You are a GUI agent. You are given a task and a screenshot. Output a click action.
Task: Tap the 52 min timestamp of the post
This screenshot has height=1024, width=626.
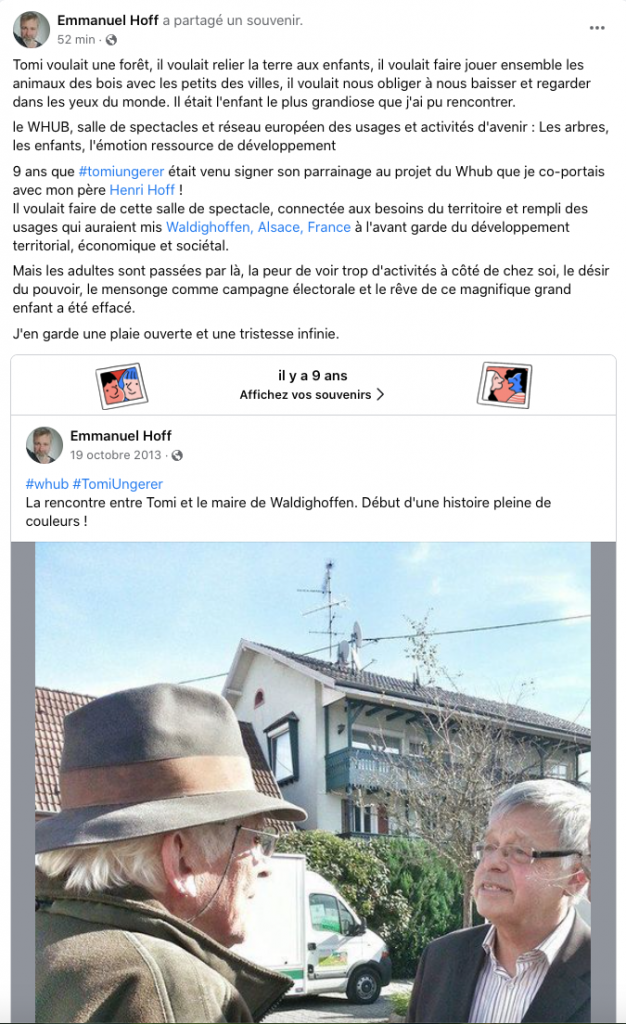coord(76,39)
